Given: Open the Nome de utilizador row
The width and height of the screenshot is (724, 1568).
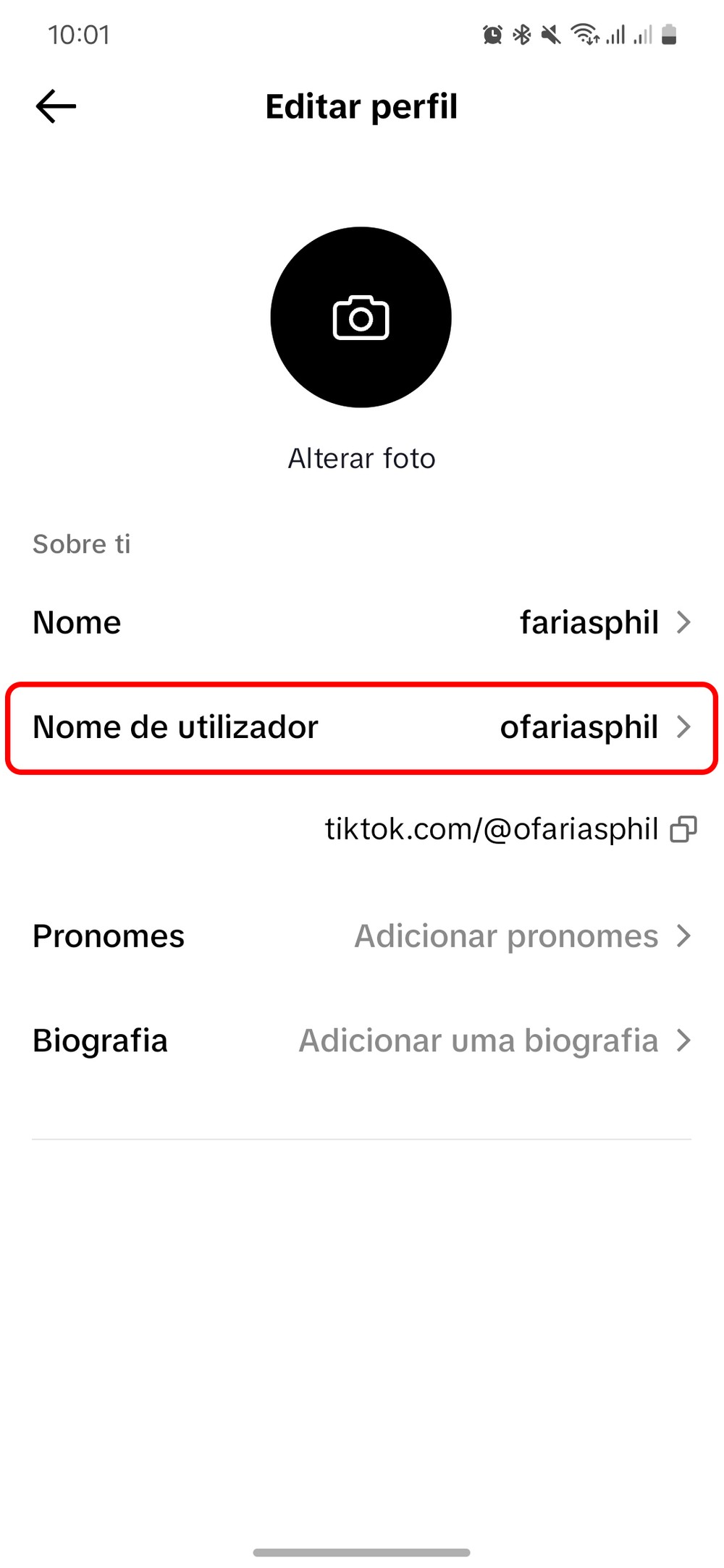Looking at the screenshot, I should [x=362, y=727].
